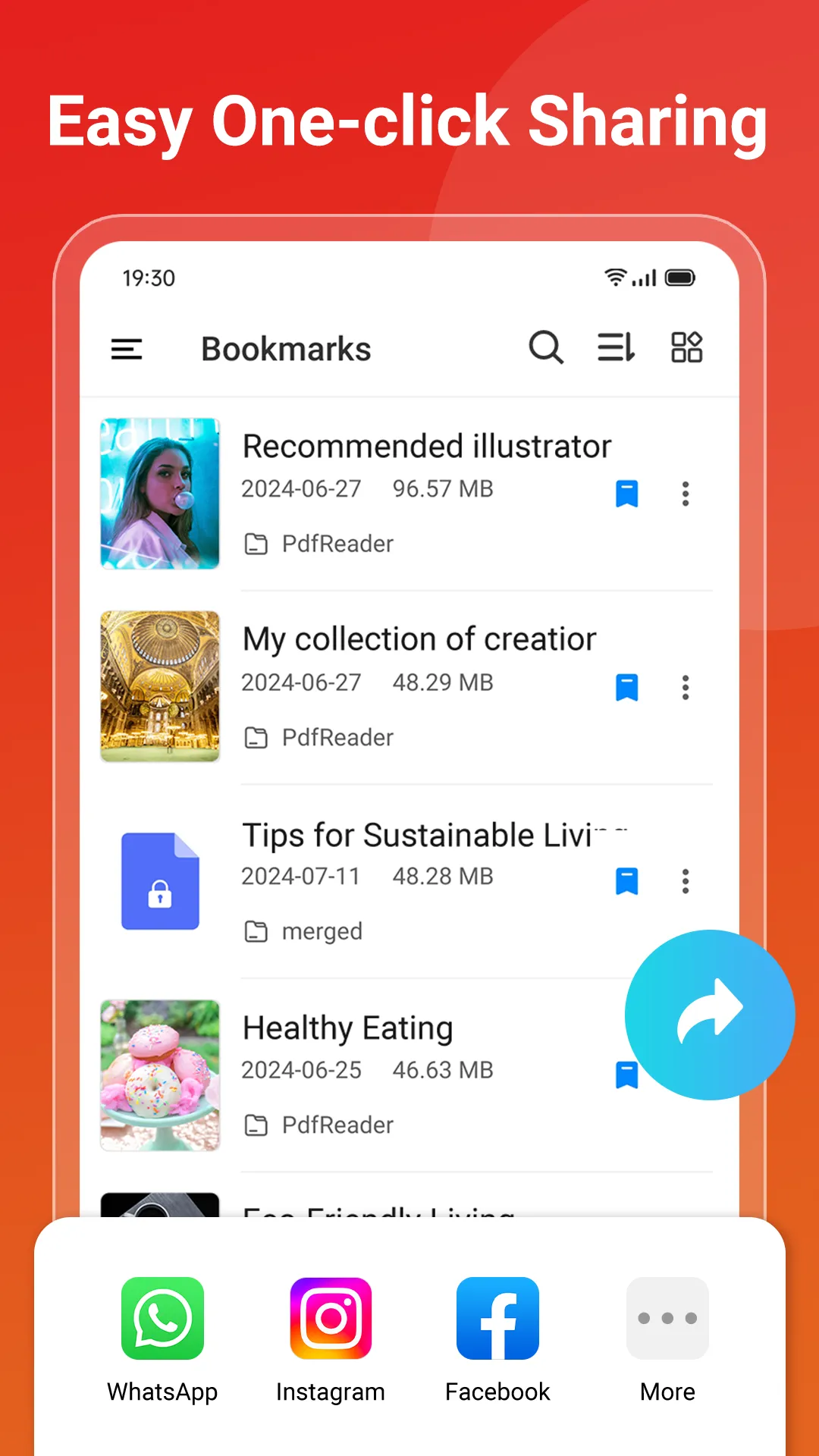The image size is (819, 1456).
Task: Remove bookmark from Tips for Sustainable Living
Action: click(626, 880)
